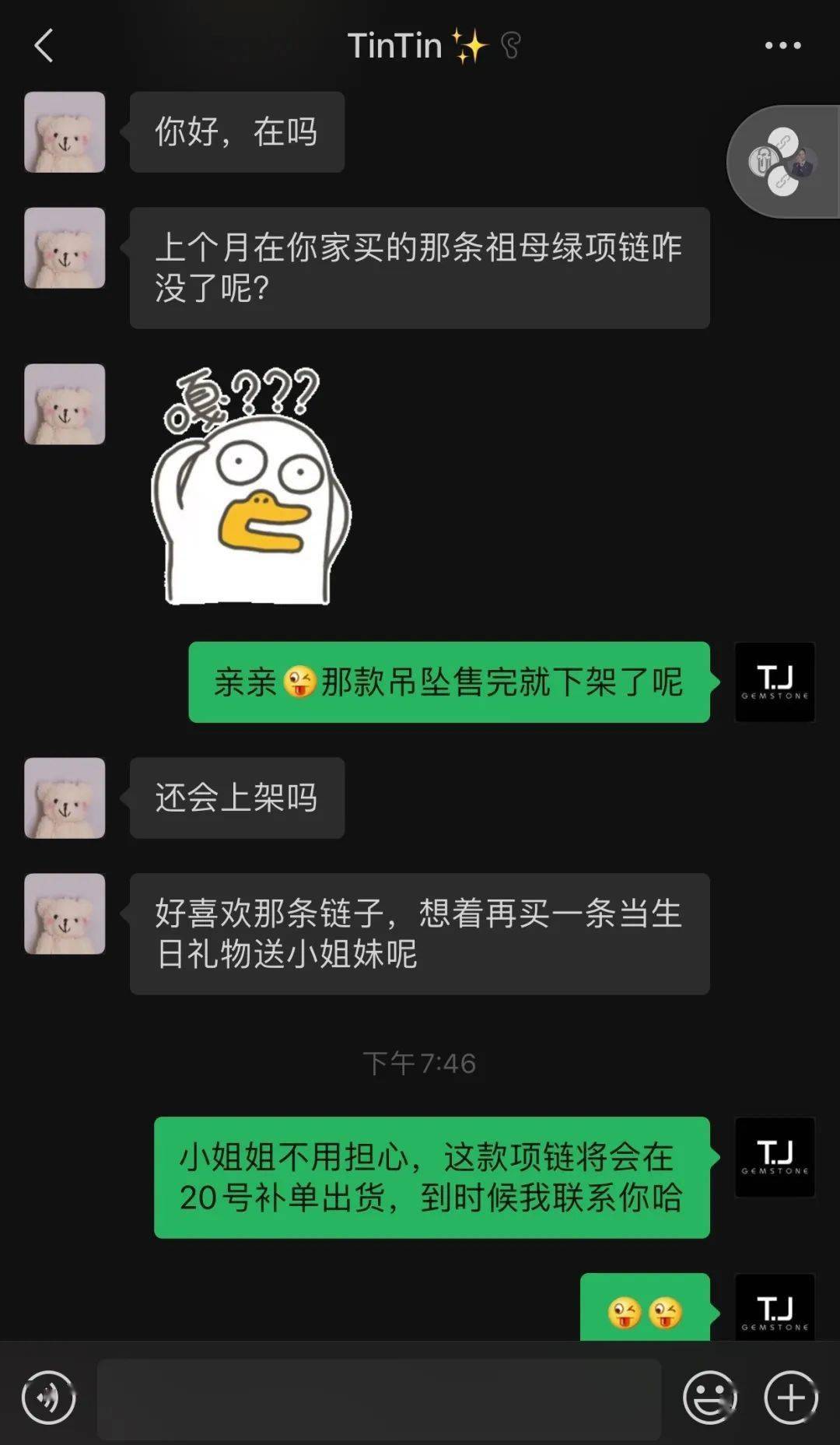Tap the TJ Gemstone avatar next to green bubble

click(x=775, y=682)
